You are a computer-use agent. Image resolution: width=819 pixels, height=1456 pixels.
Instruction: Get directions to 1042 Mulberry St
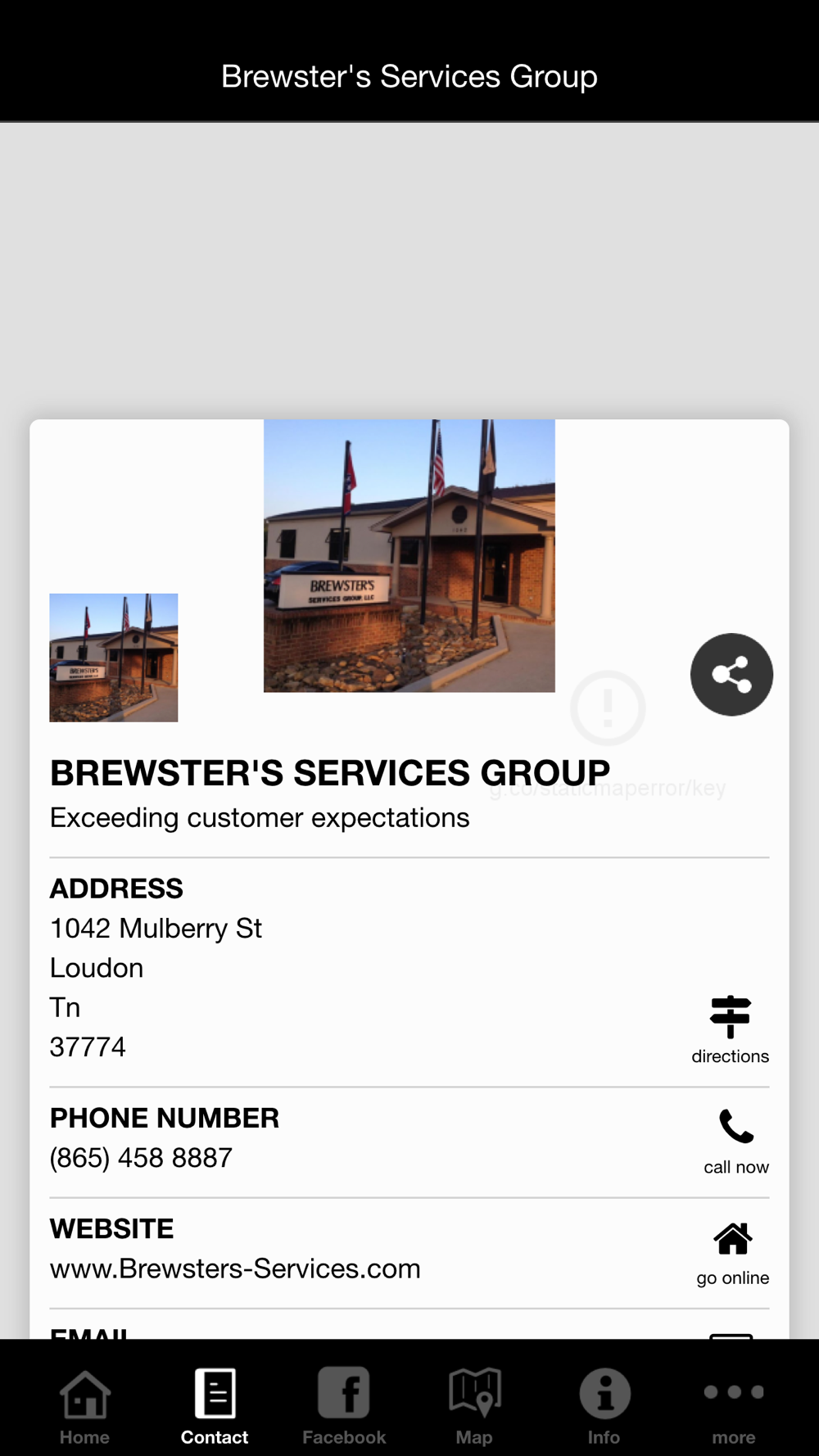coord(730,1029)
